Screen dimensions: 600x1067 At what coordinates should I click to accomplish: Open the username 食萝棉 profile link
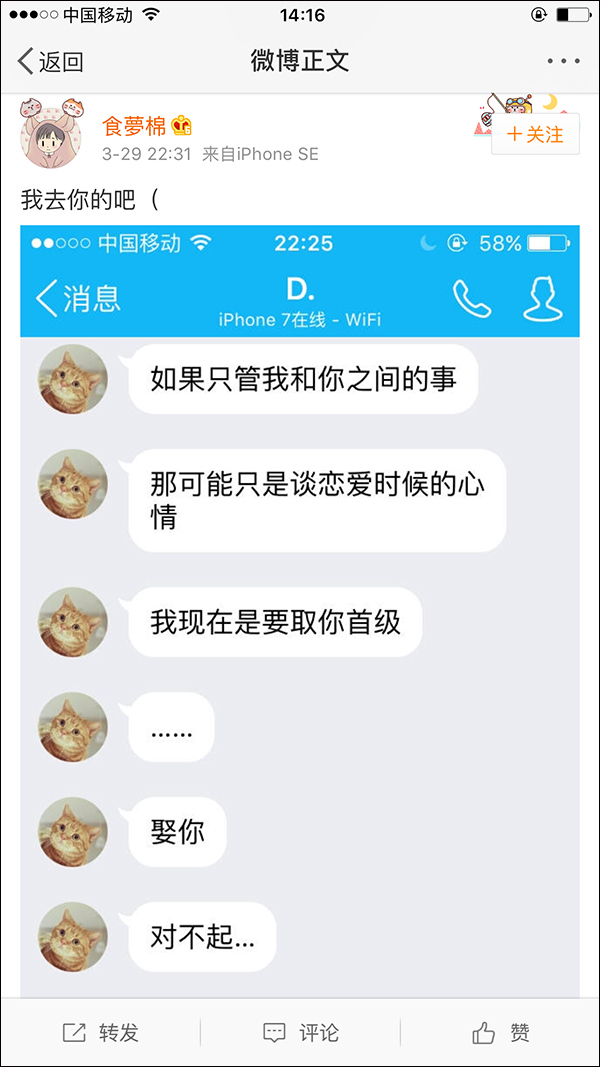135,126
